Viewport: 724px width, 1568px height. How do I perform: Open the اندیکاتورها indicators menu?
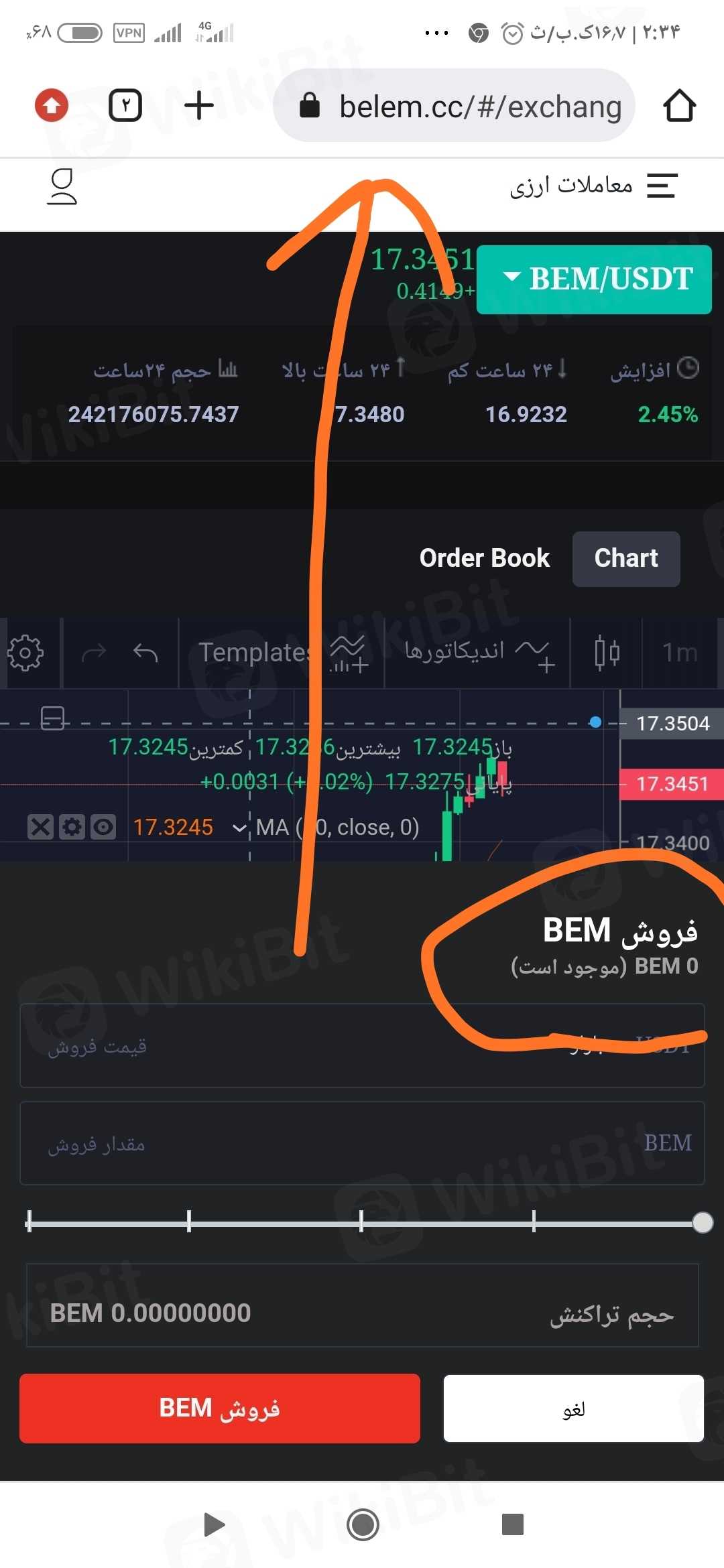pos(477,652)
